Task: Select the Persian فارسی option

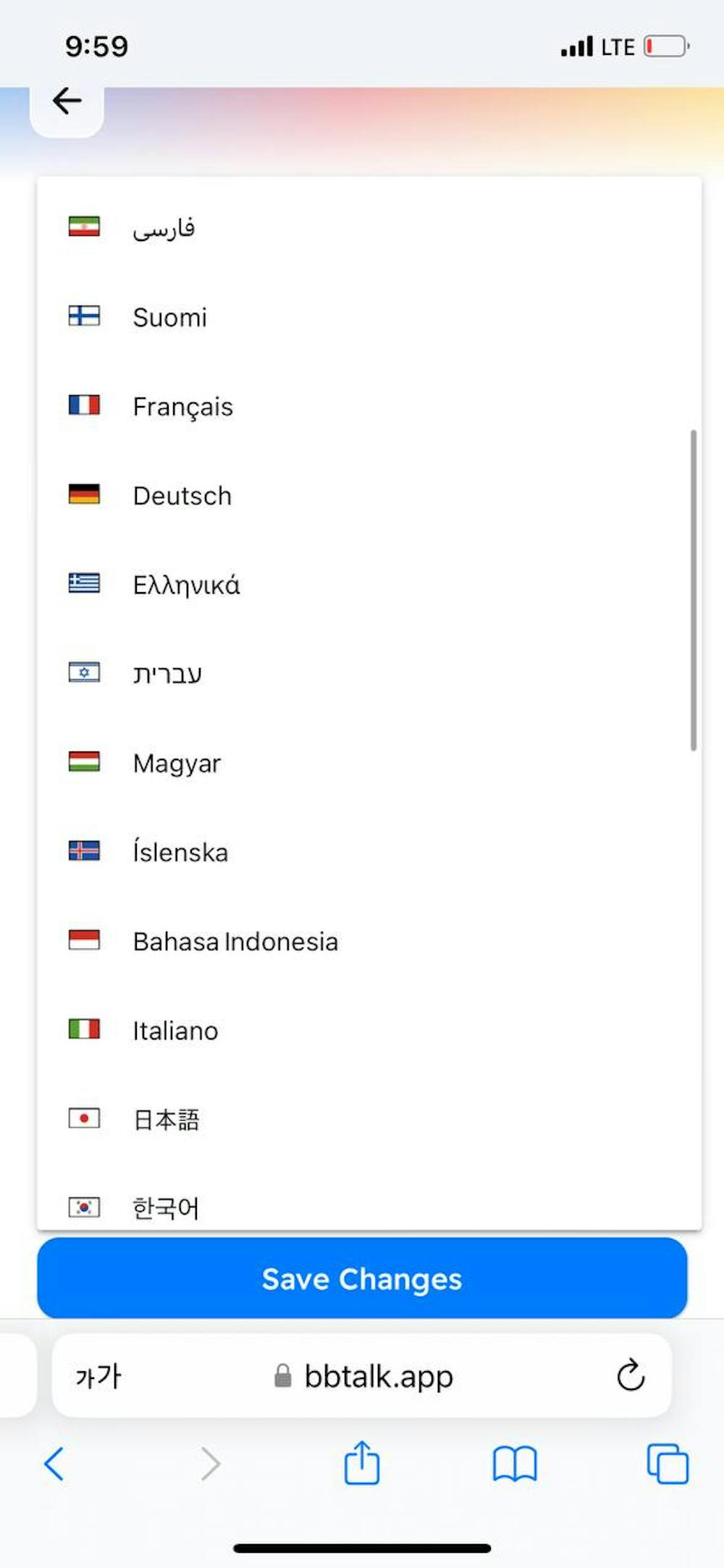Action: (x=164, y=228)
